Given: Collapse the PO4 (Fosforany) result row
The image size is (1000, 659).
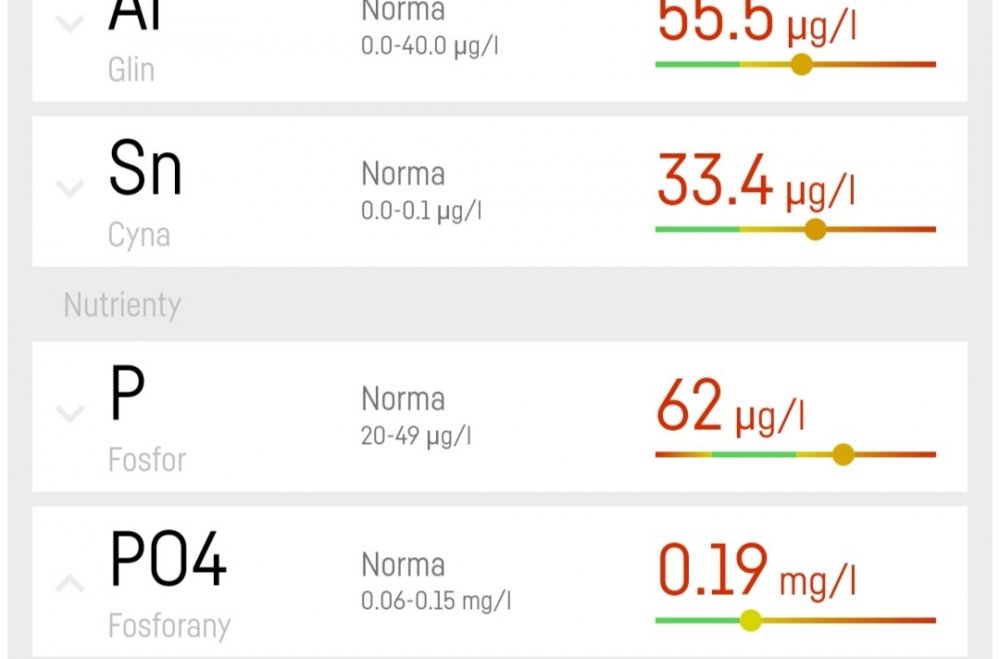Looking at the screenshot, I should 69,582.
